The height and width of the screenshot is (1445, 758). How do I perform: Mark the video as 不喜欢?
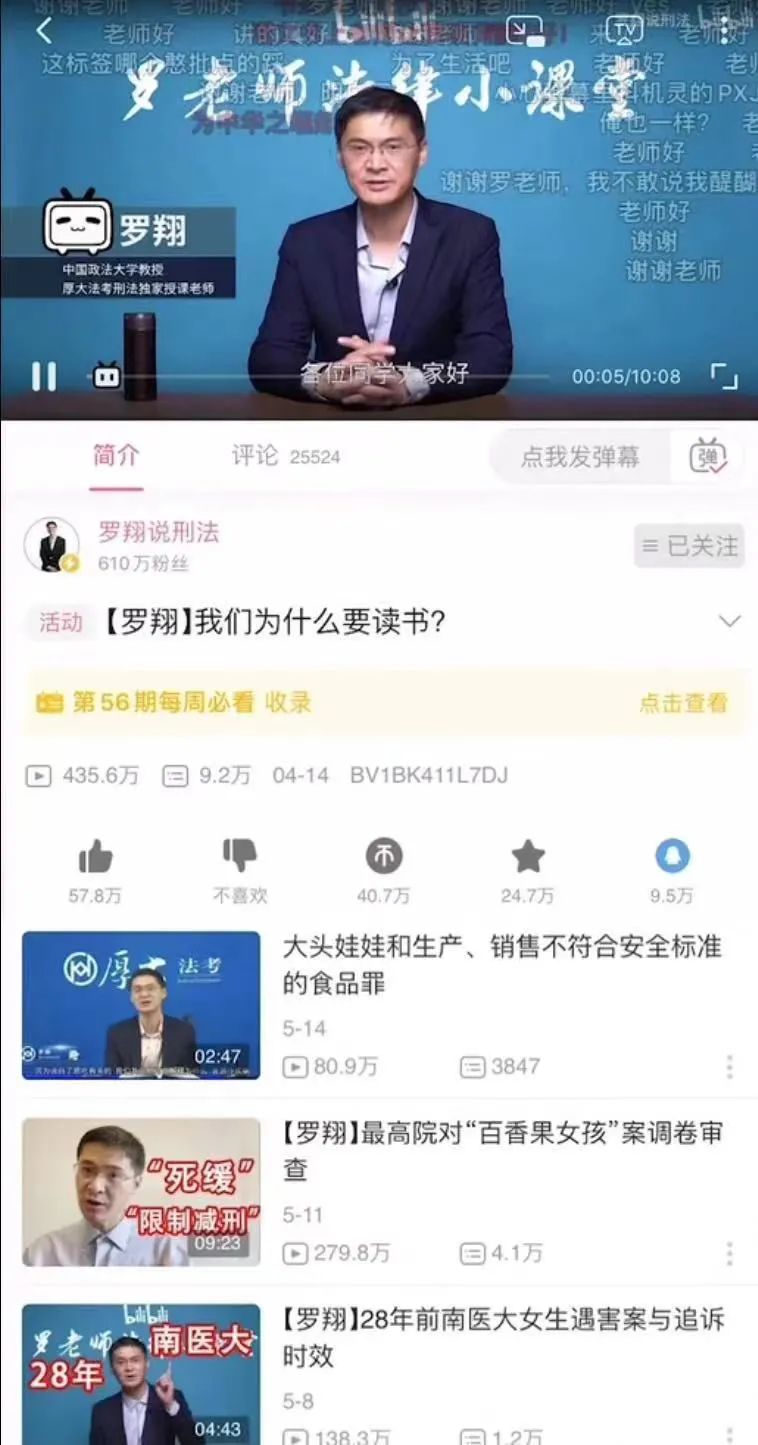point(240,857)
